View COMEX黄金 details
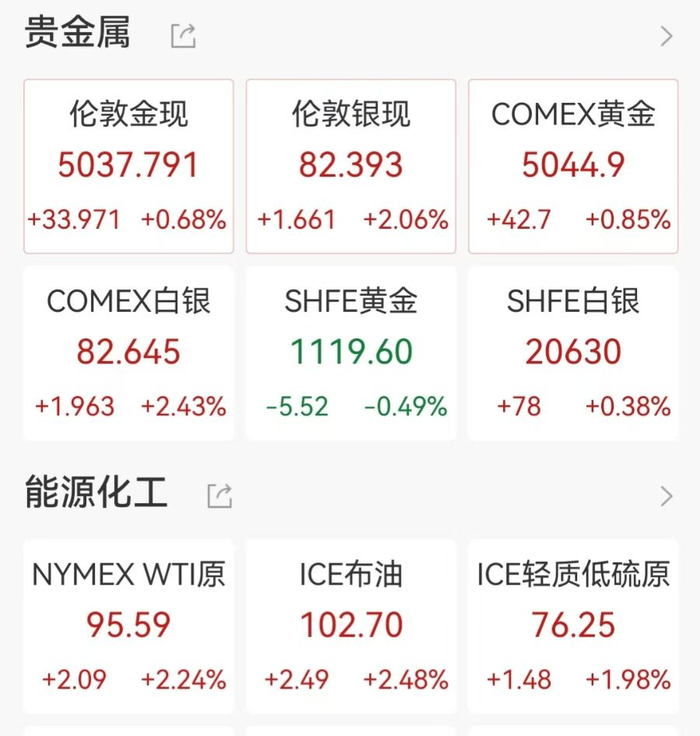700x736 pixels. pyautogui.click(x=573, y=166)
